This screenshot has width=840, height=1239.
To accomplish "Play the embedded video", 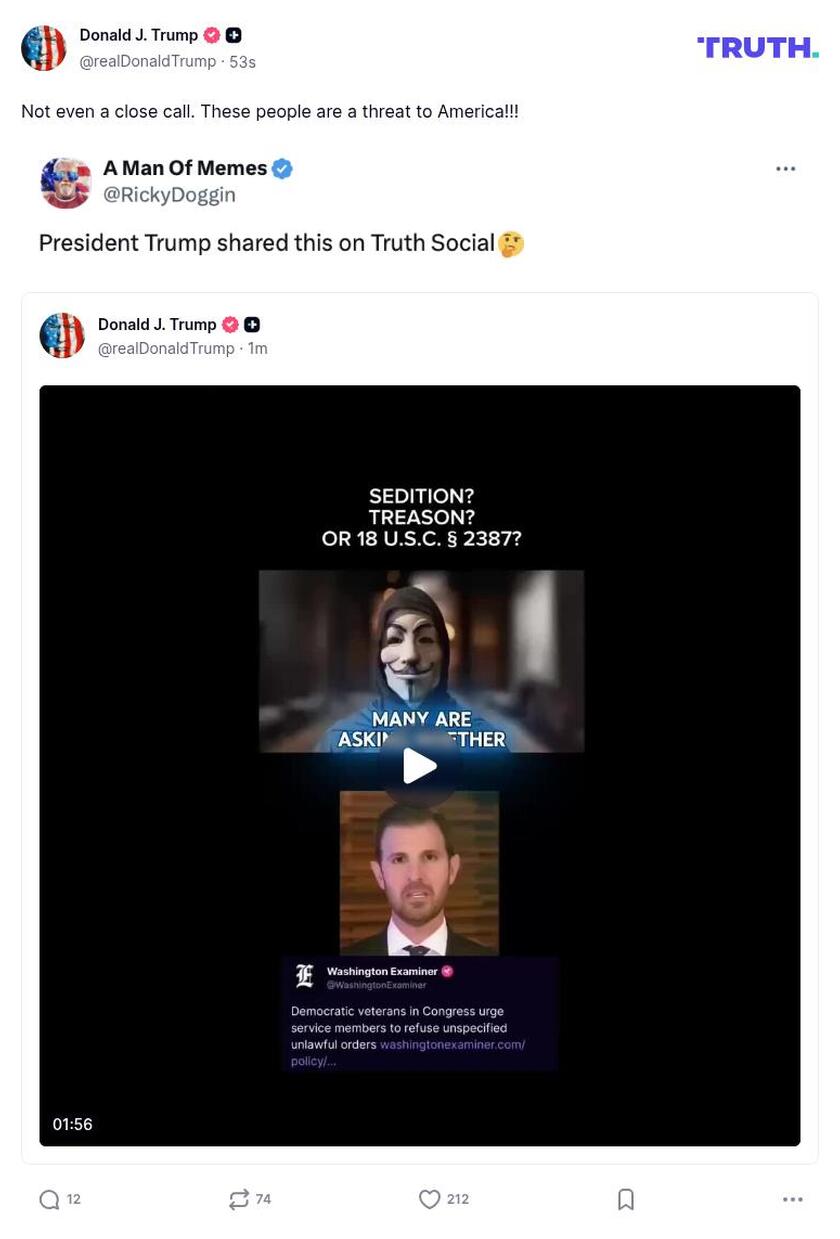I will 420,765.
